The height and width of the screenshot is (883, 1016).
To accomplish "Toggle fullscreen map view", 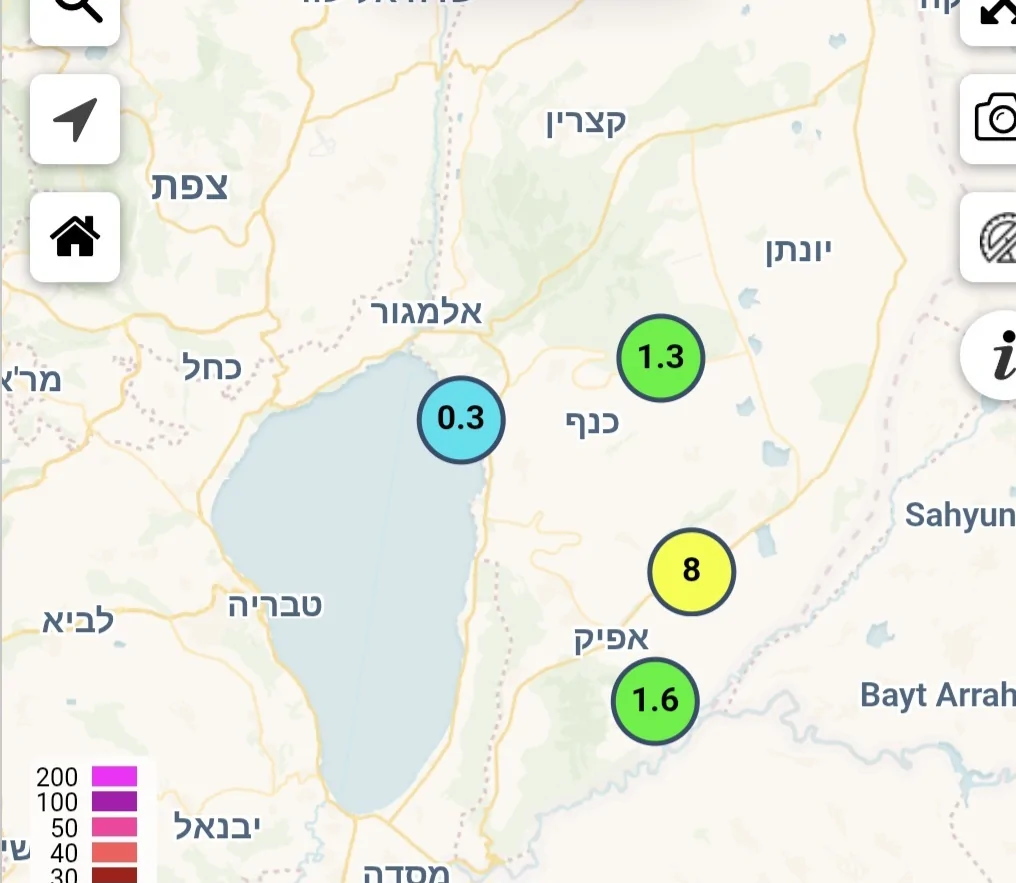I will (992, 14).
